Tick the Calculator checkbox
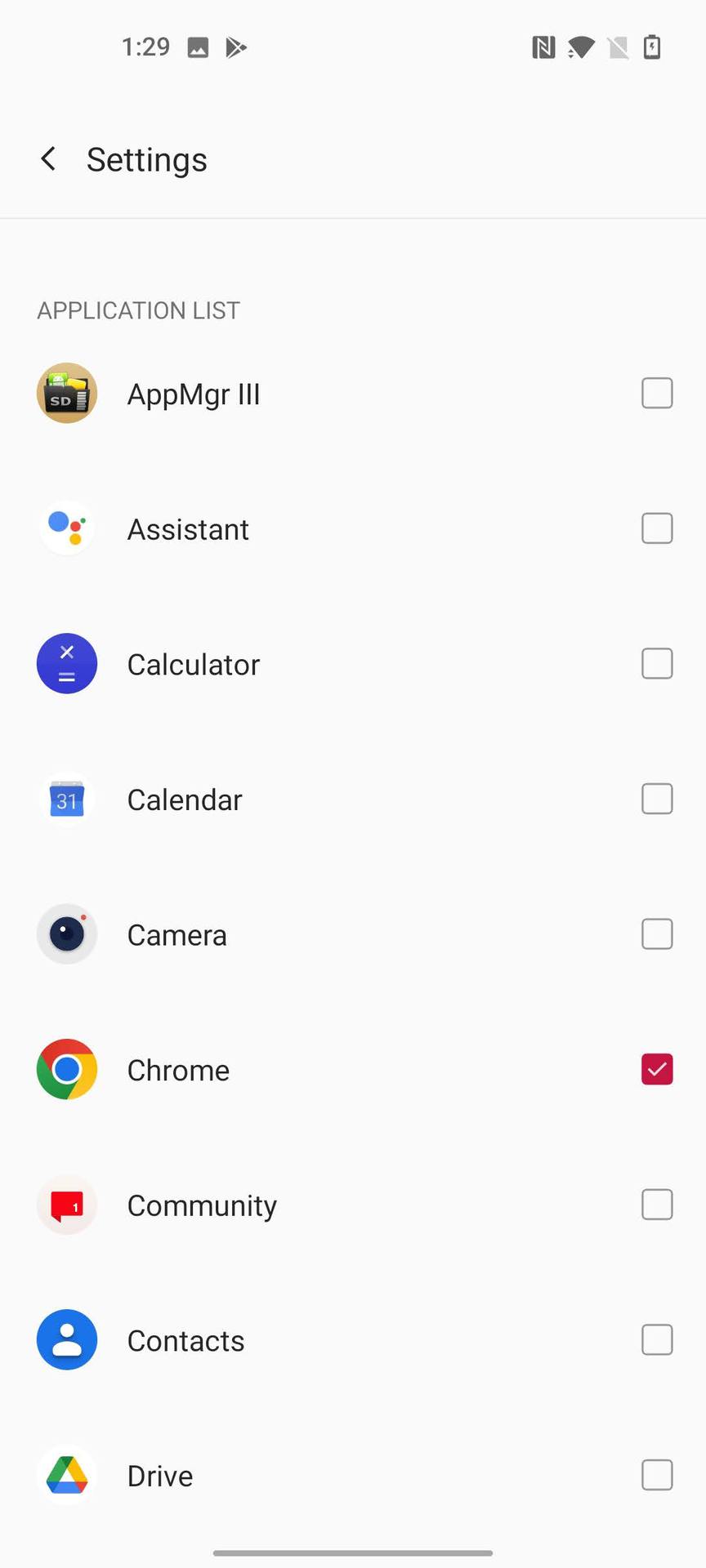The width and height of the screenshot is (706, 1568). [x=656, y=664]
